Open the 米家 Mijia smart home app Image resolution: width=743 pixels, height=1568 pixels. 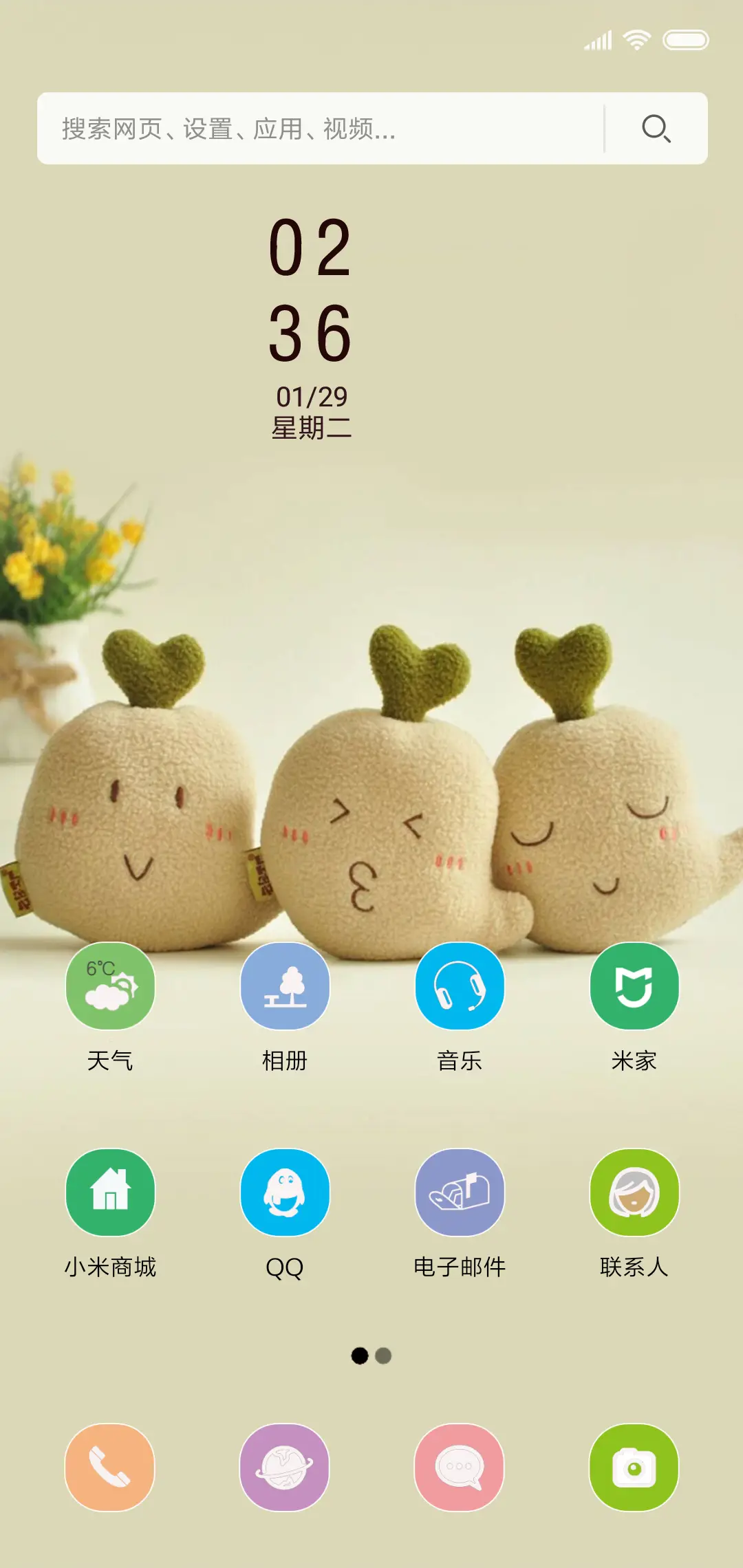click(x=634, y=987)
